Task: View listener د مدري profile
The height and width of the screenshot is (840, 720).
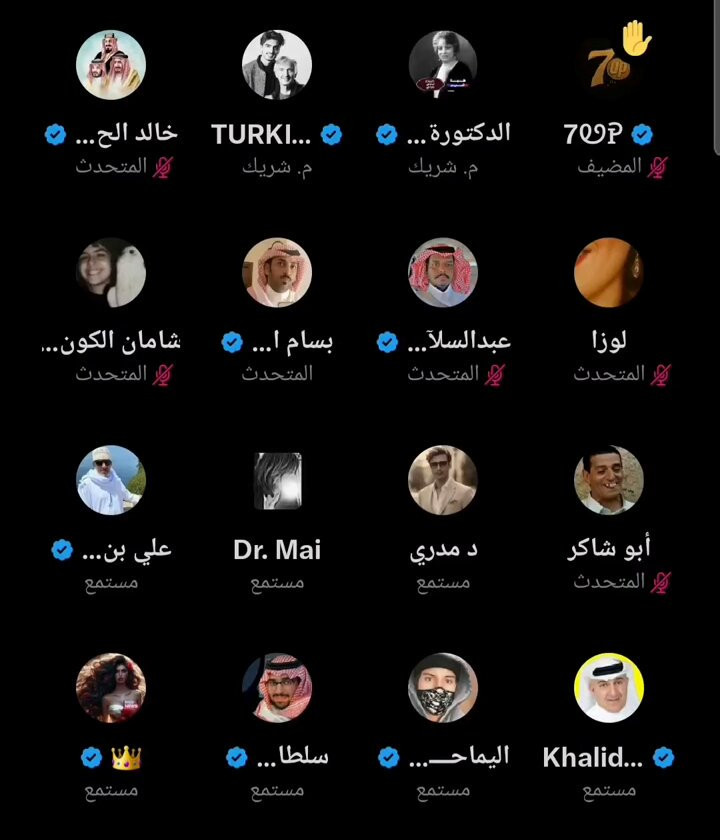Action: point(443,480)
